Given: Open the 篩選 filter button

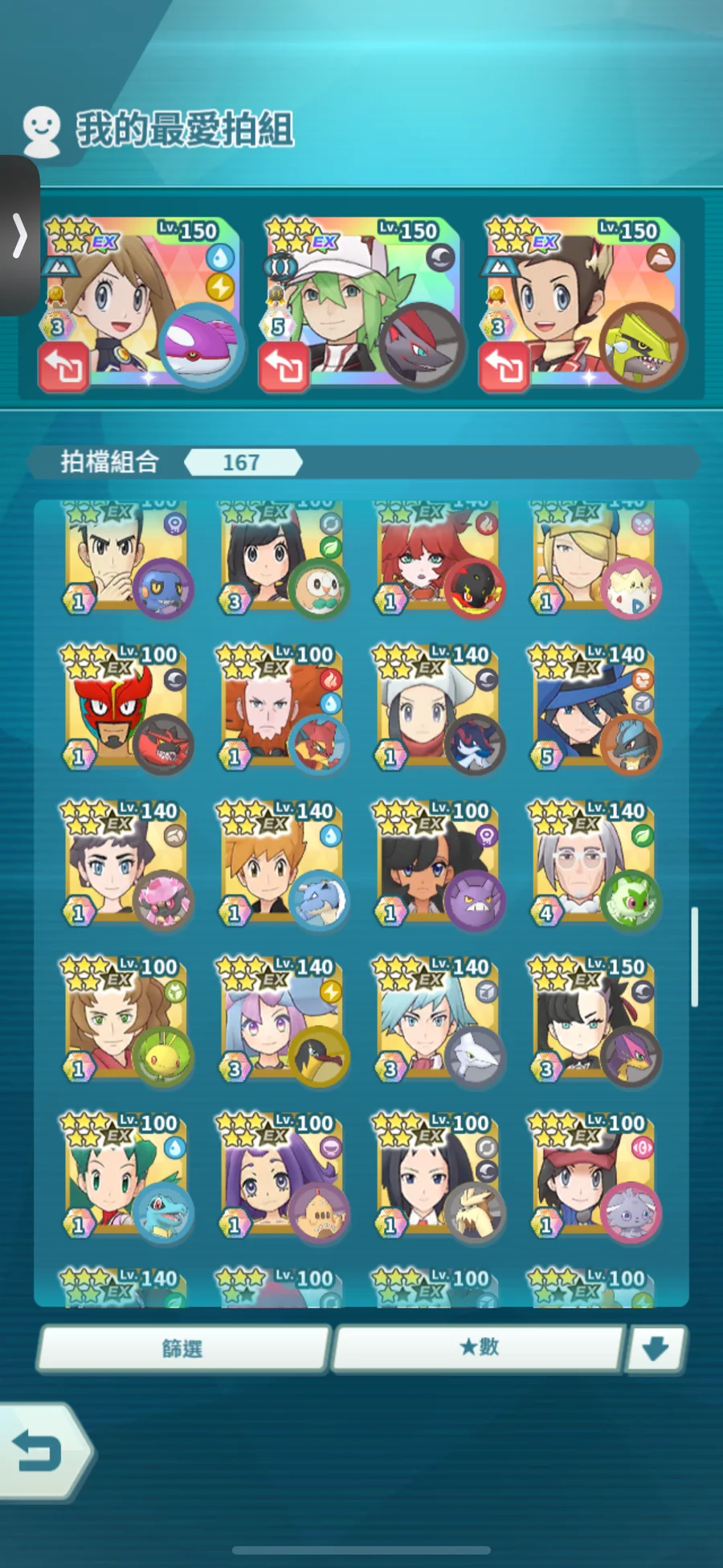Looking at the screenshot, I should (x=184, y=1349).
